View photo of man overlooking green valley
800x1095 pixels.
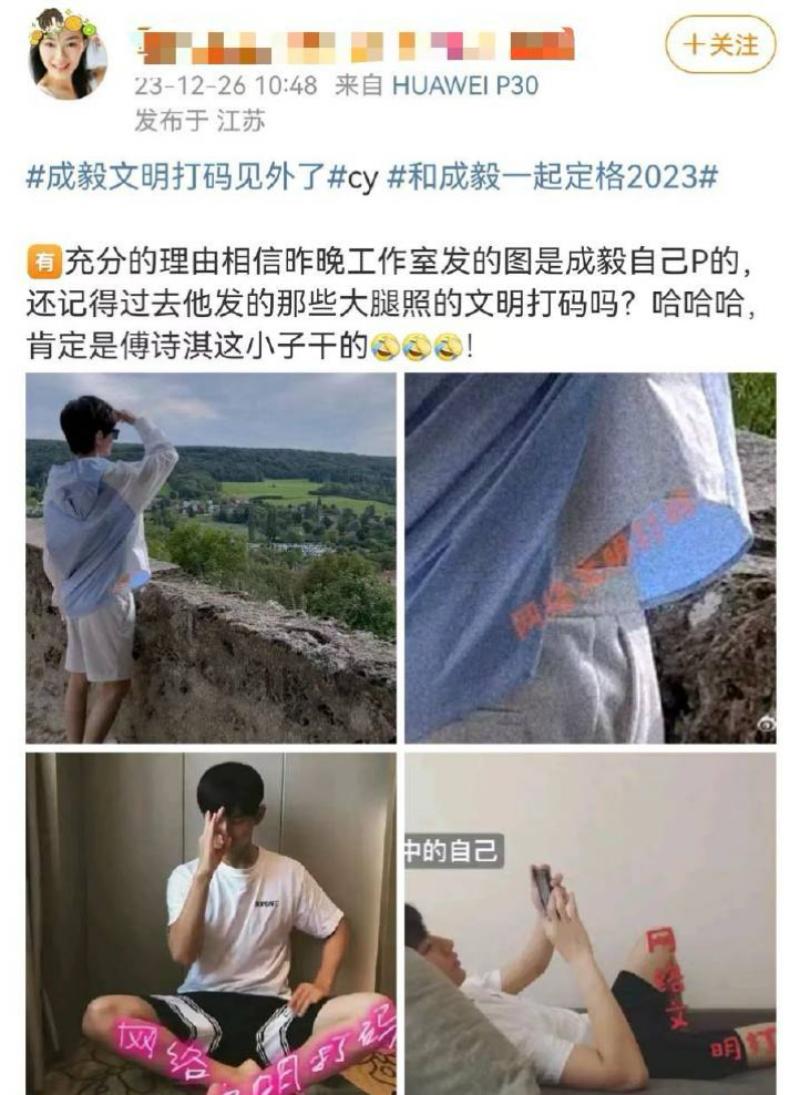click(x=211, y=557)
